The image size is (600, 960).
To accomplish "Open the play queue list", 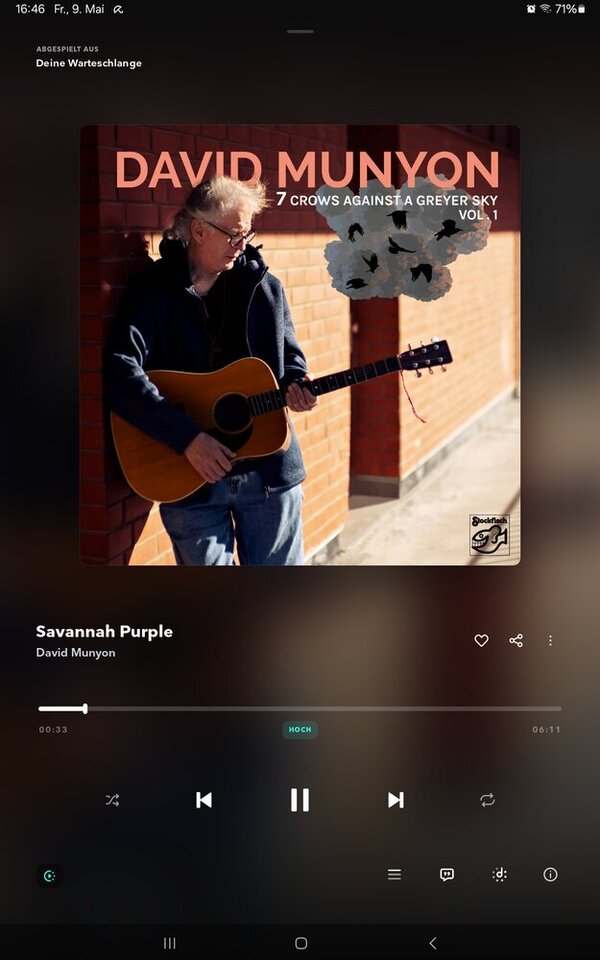I will point(395,875).
